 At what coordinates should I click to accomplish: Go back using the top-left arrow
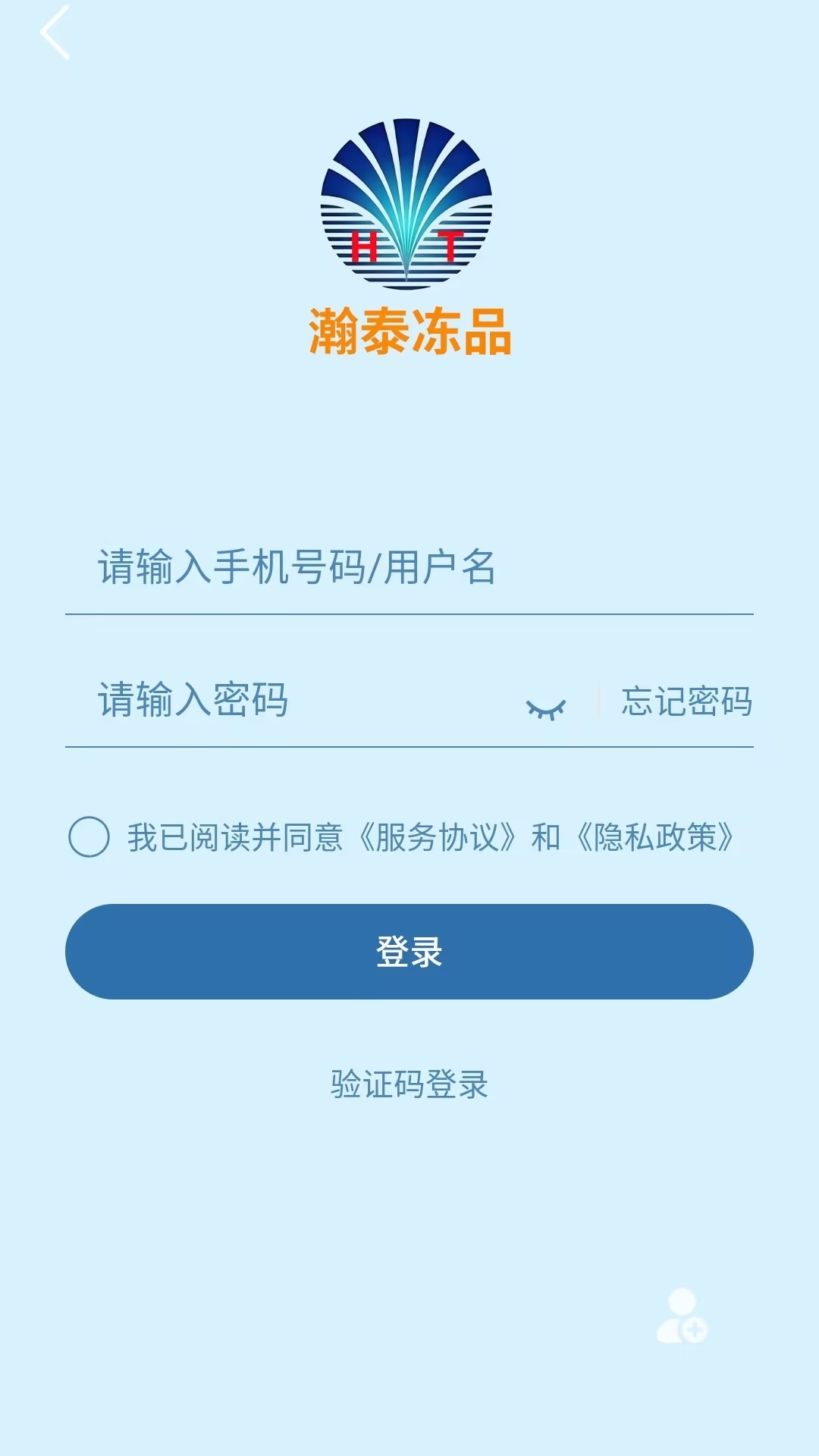click(x=55, y=33)
